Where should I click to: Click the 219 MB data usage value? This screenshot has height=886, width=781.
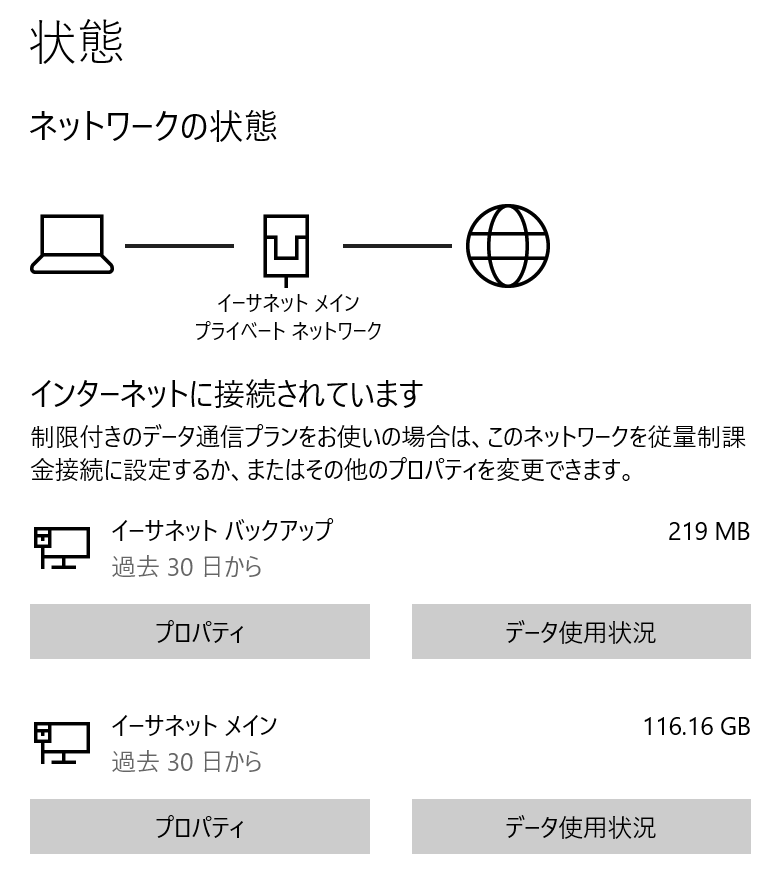(x=710, y=531)
